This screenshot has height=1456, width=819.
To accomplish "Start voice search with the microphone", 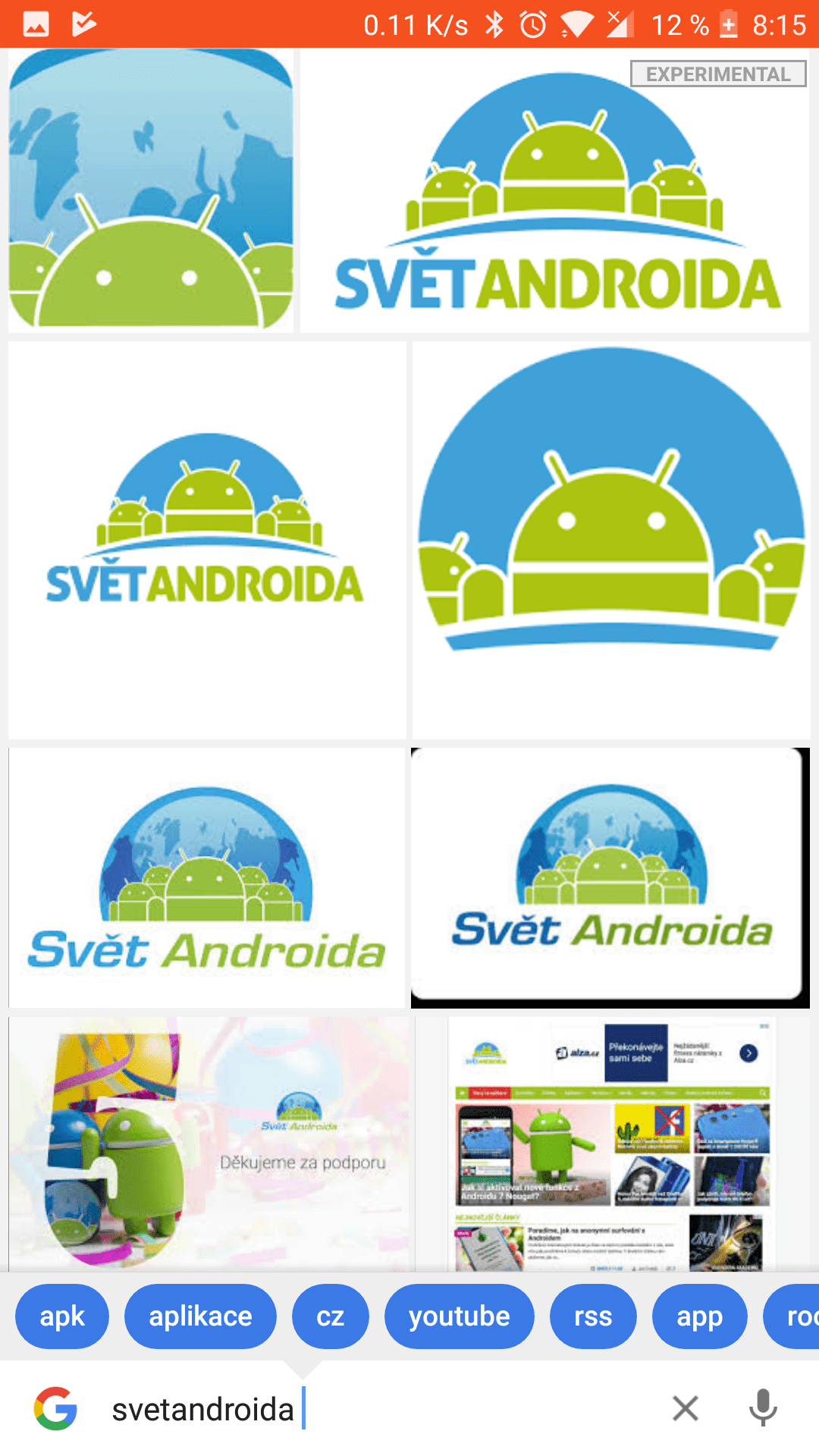I will coord(763,1409).
